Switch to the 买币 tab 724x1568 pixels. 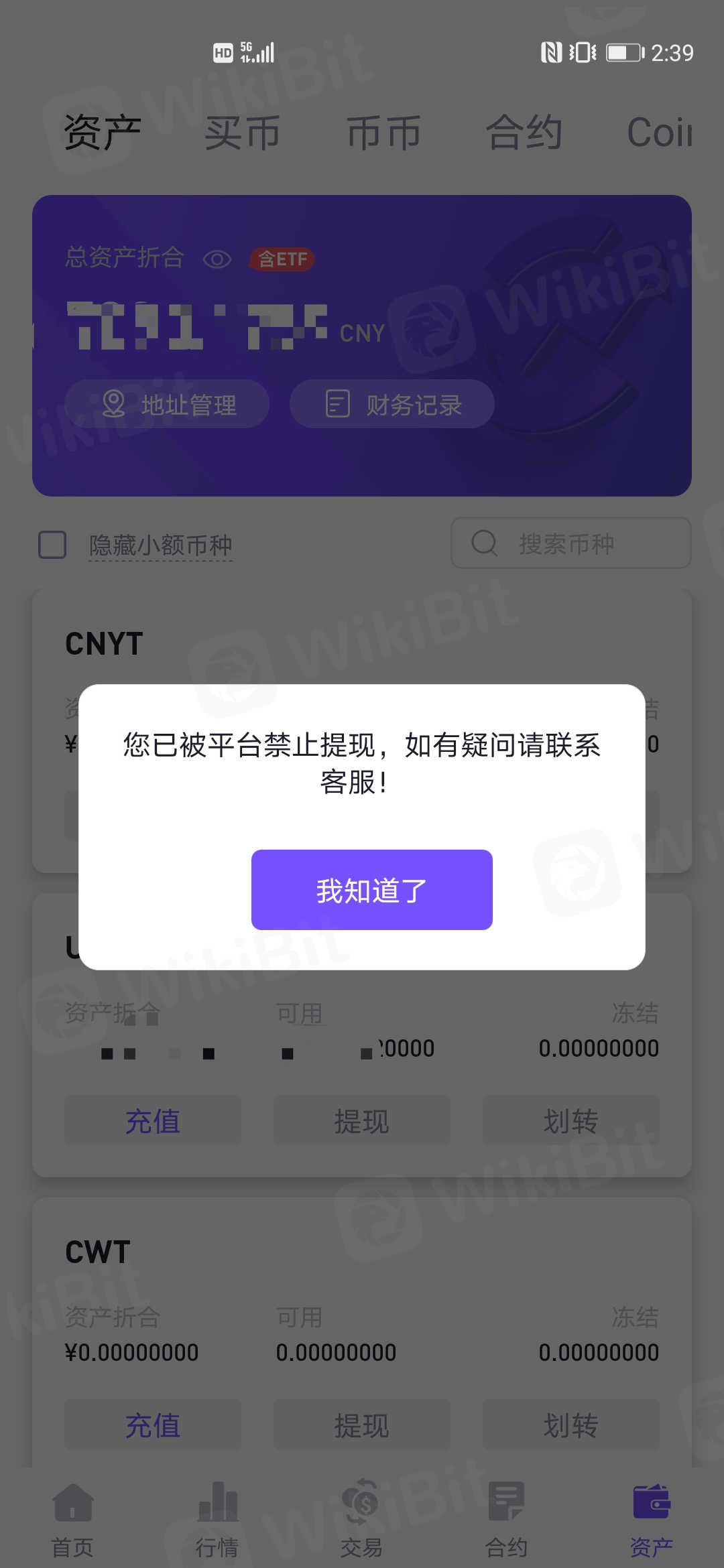tap(242, 132)
